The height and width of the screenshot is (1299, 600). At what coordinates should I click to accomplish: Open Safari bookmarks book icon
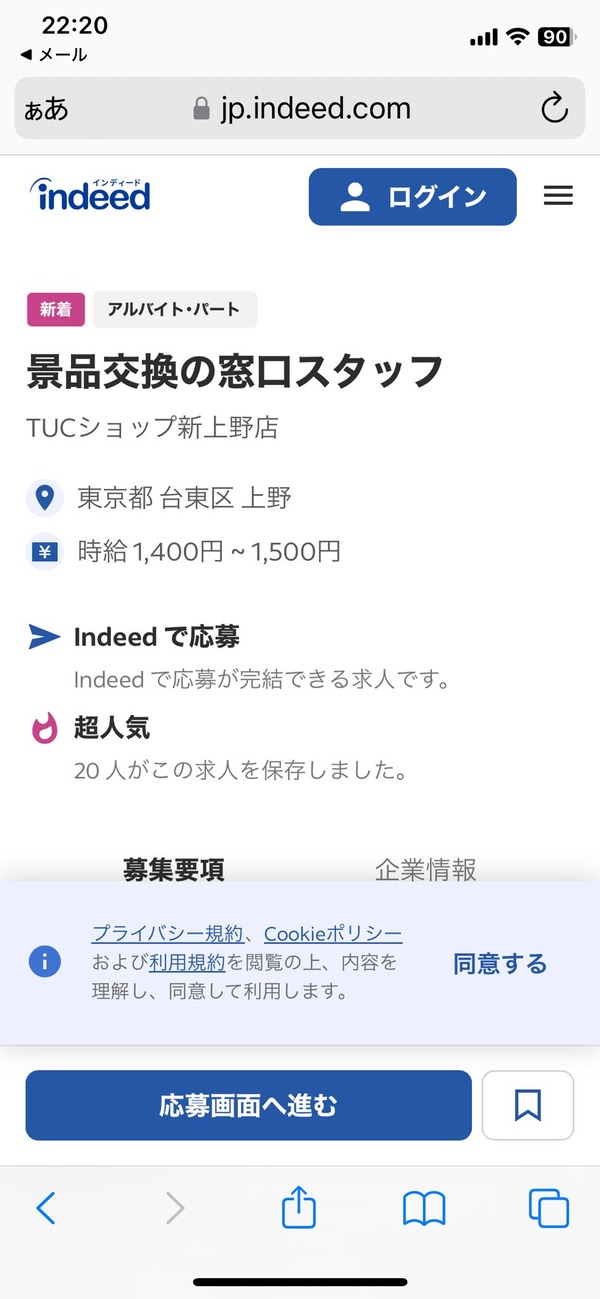tap(424, 1210)
